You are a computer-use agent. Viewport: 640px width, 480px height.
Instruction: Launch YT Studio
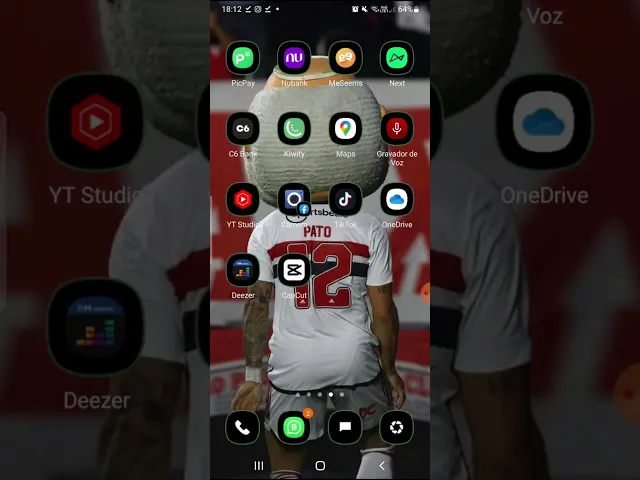click(243, 199)
